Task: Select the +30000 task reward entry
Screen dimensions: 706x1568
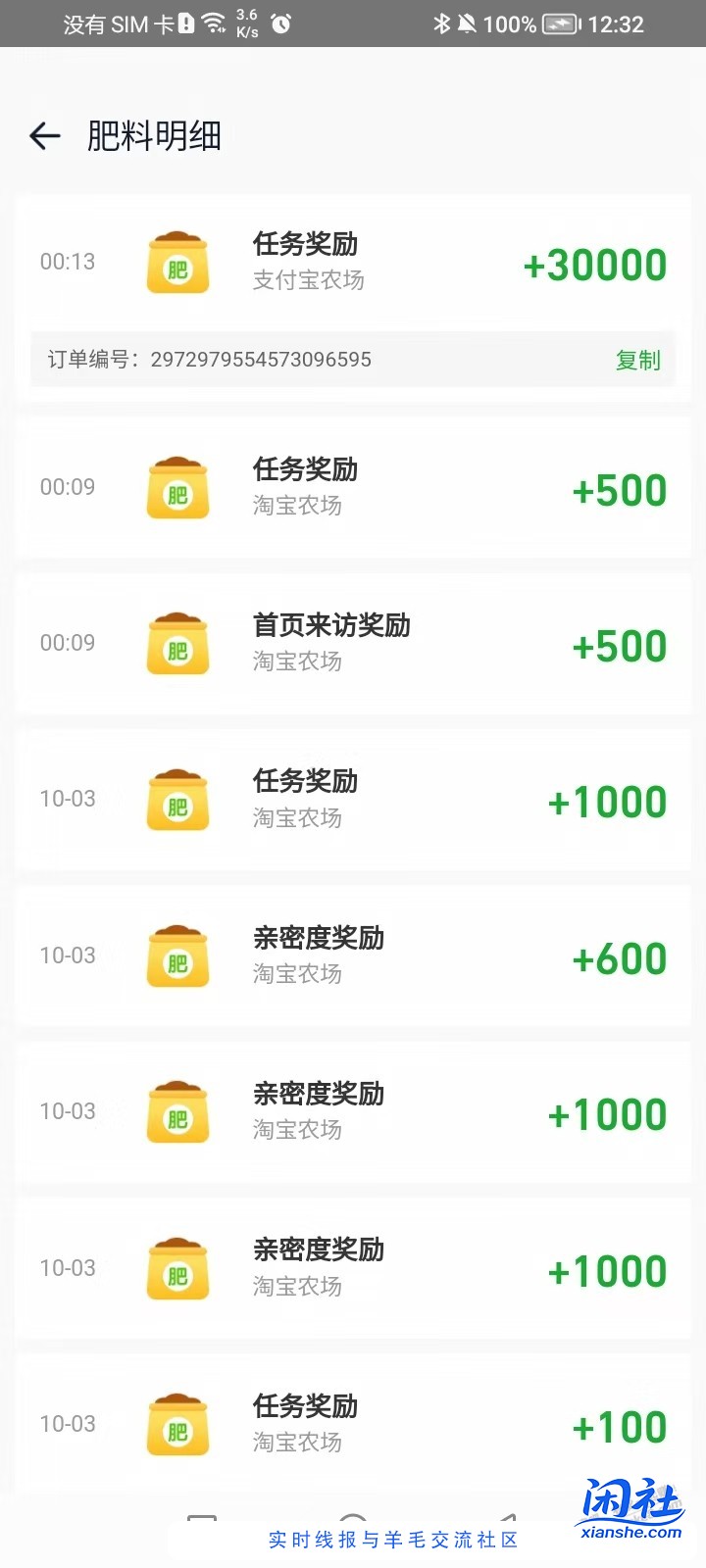Action: [x=353, y=262]
